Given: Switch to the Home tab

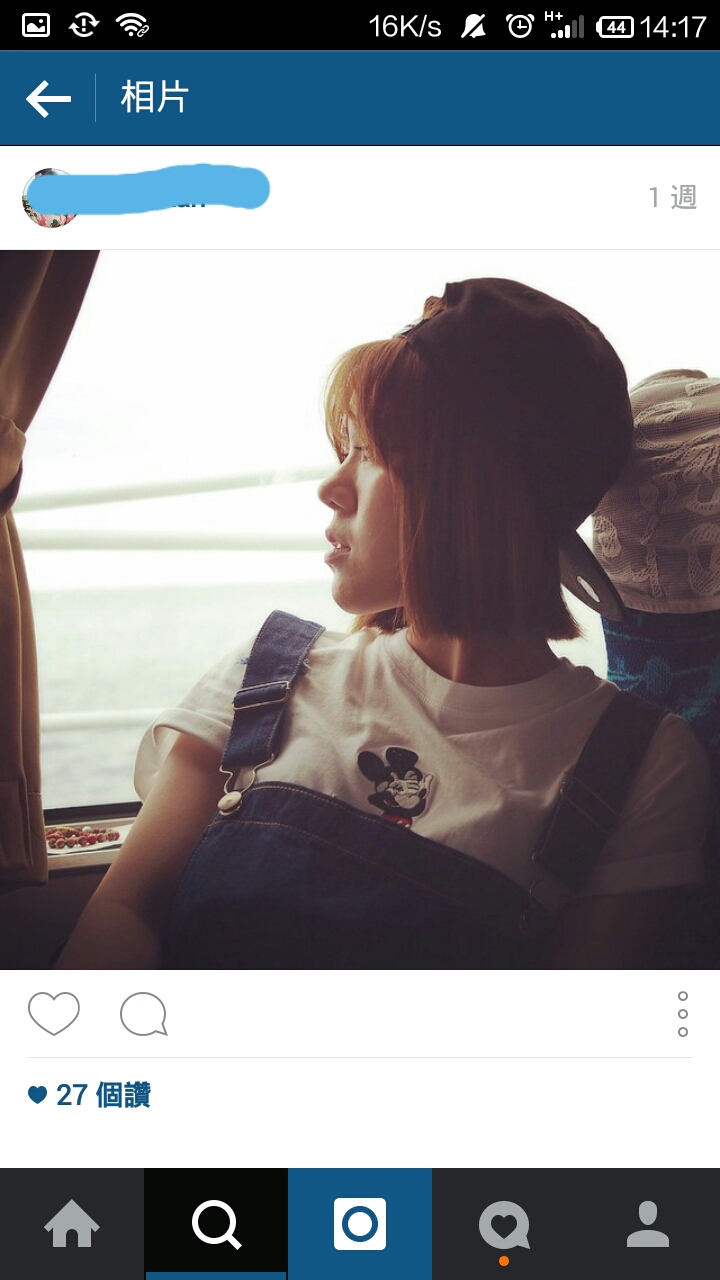Looking at the screenshot, I should pyautogui.click(x=72, y=1224).
